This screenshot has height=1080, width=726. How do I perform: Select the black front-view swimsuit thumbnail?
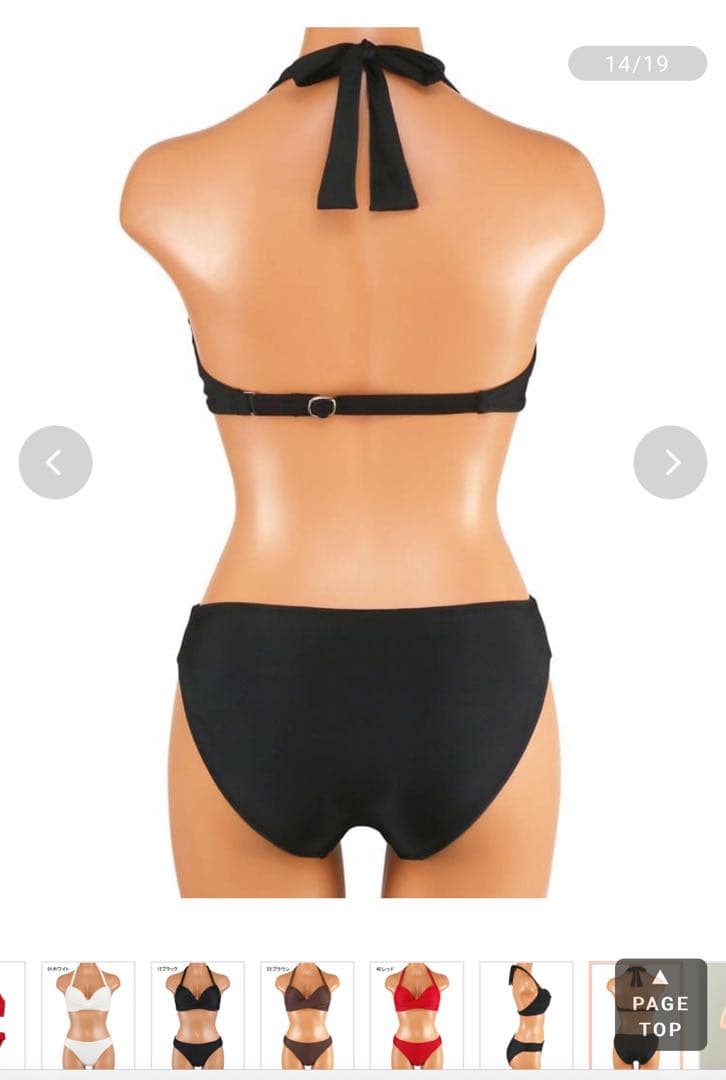click(x=197, y=1015)
